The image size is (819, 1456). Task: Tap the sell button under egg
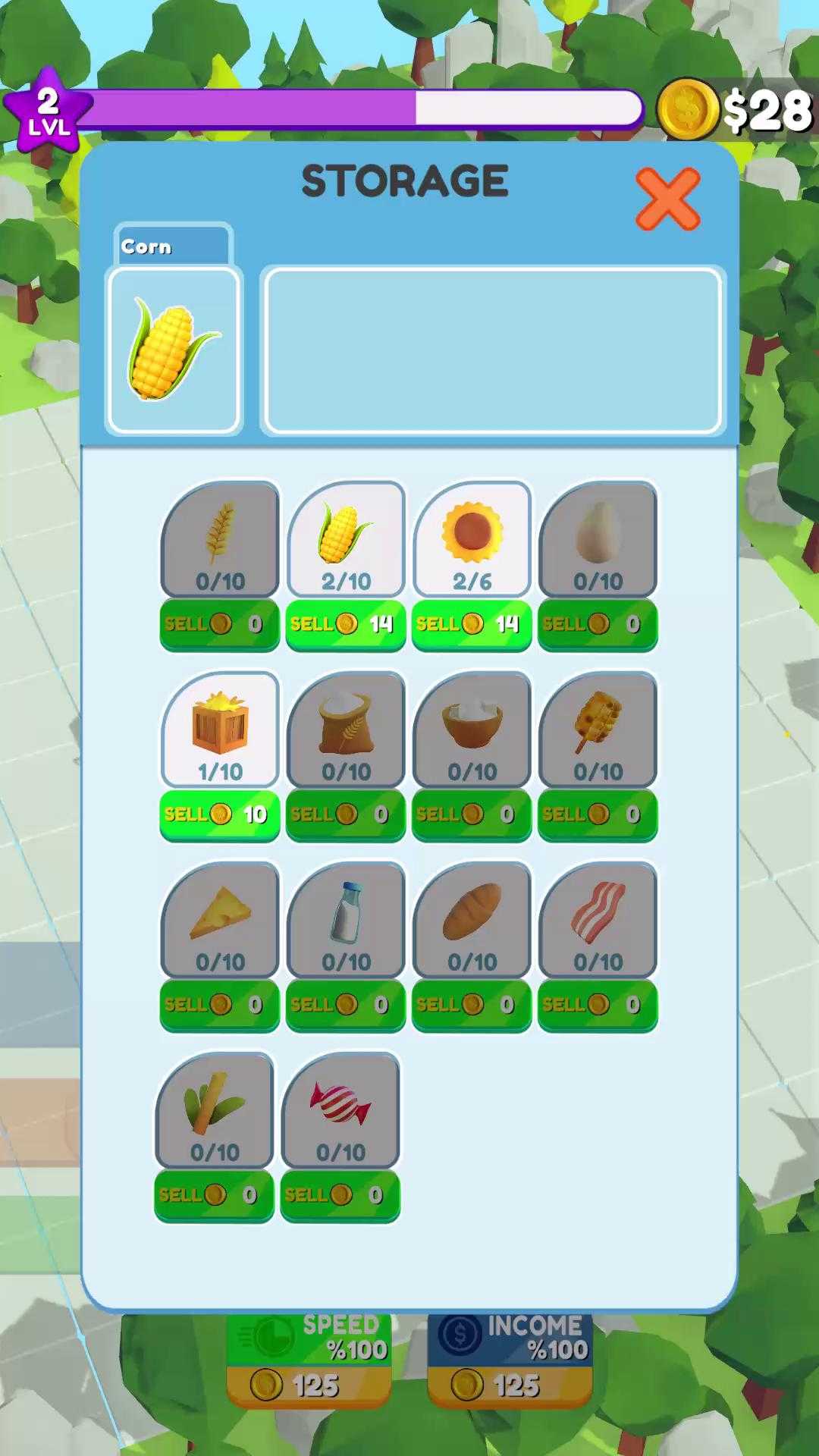pyautogui.click(x=598, y=624)
